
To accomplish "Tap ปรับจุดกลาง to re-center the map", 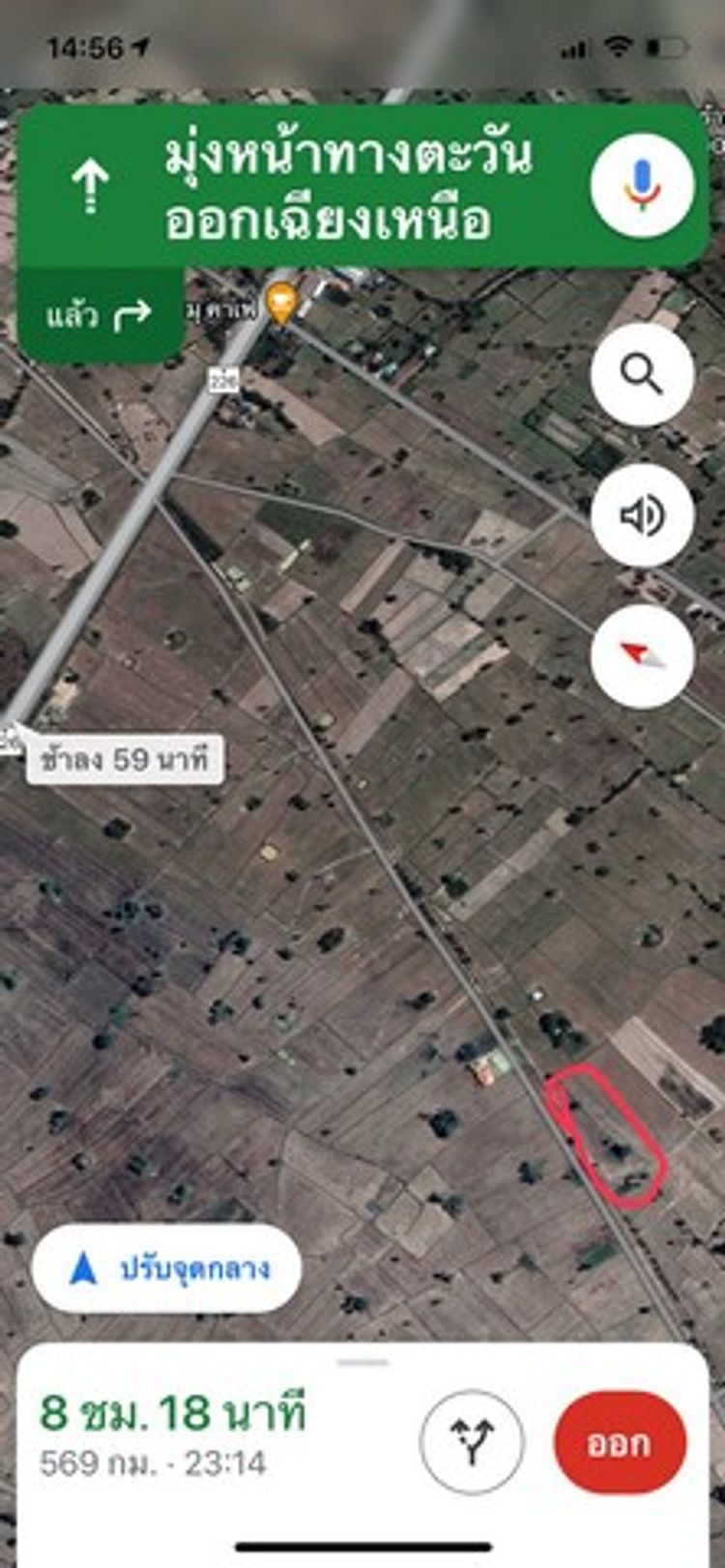I will 166,1268.
